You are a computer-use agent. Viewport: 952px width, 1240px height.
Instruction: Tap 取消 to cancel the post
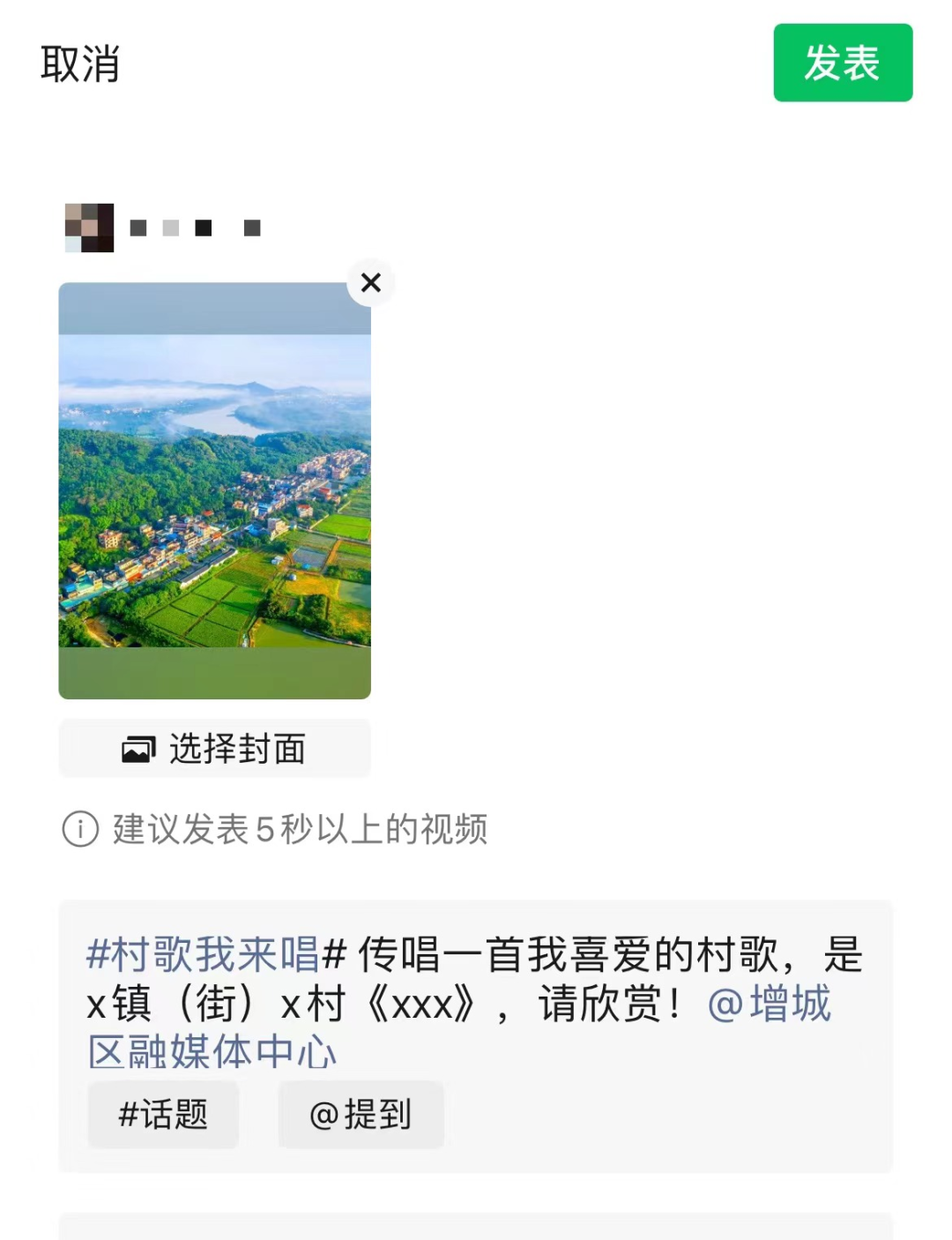[x=80, y=64]
